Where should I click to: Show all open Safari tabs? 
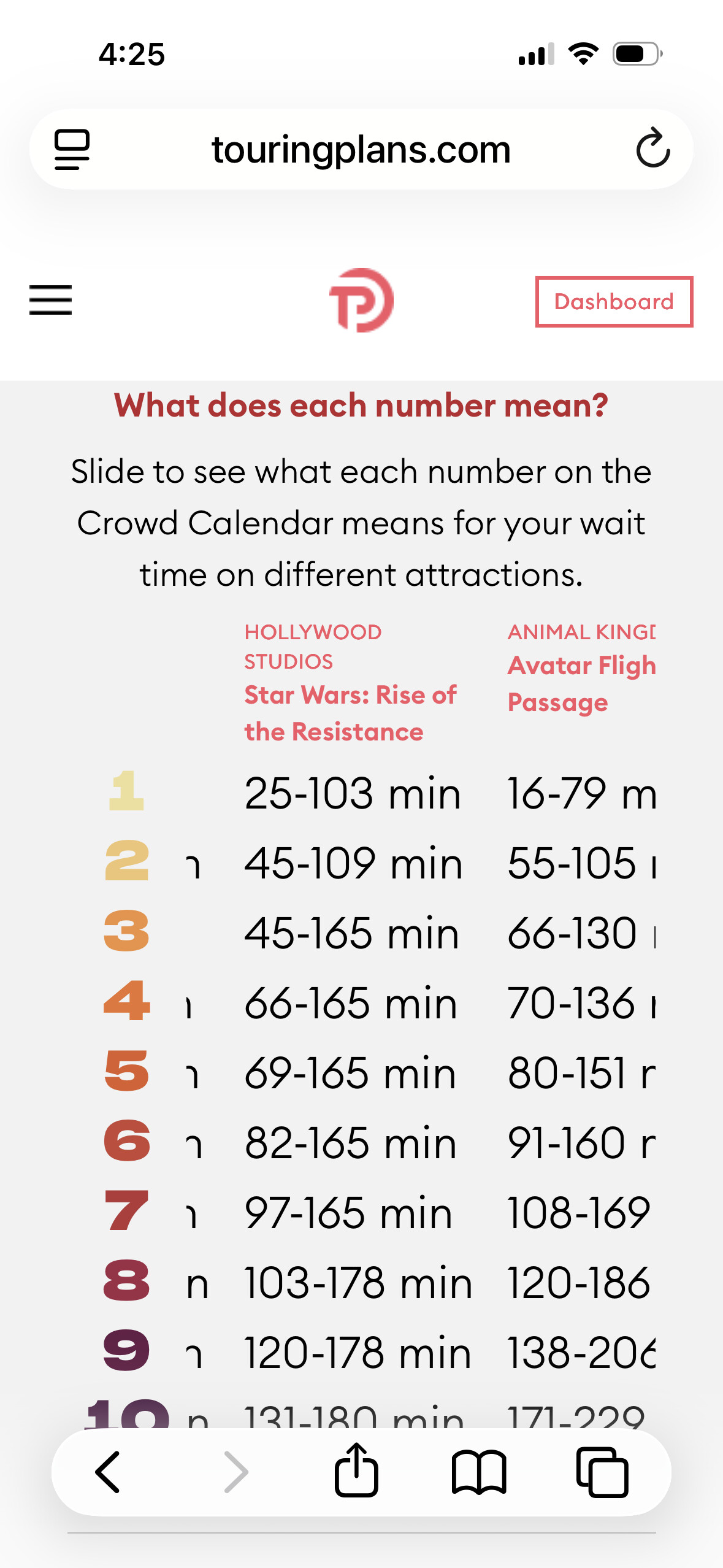click(x=602, y=1472)
